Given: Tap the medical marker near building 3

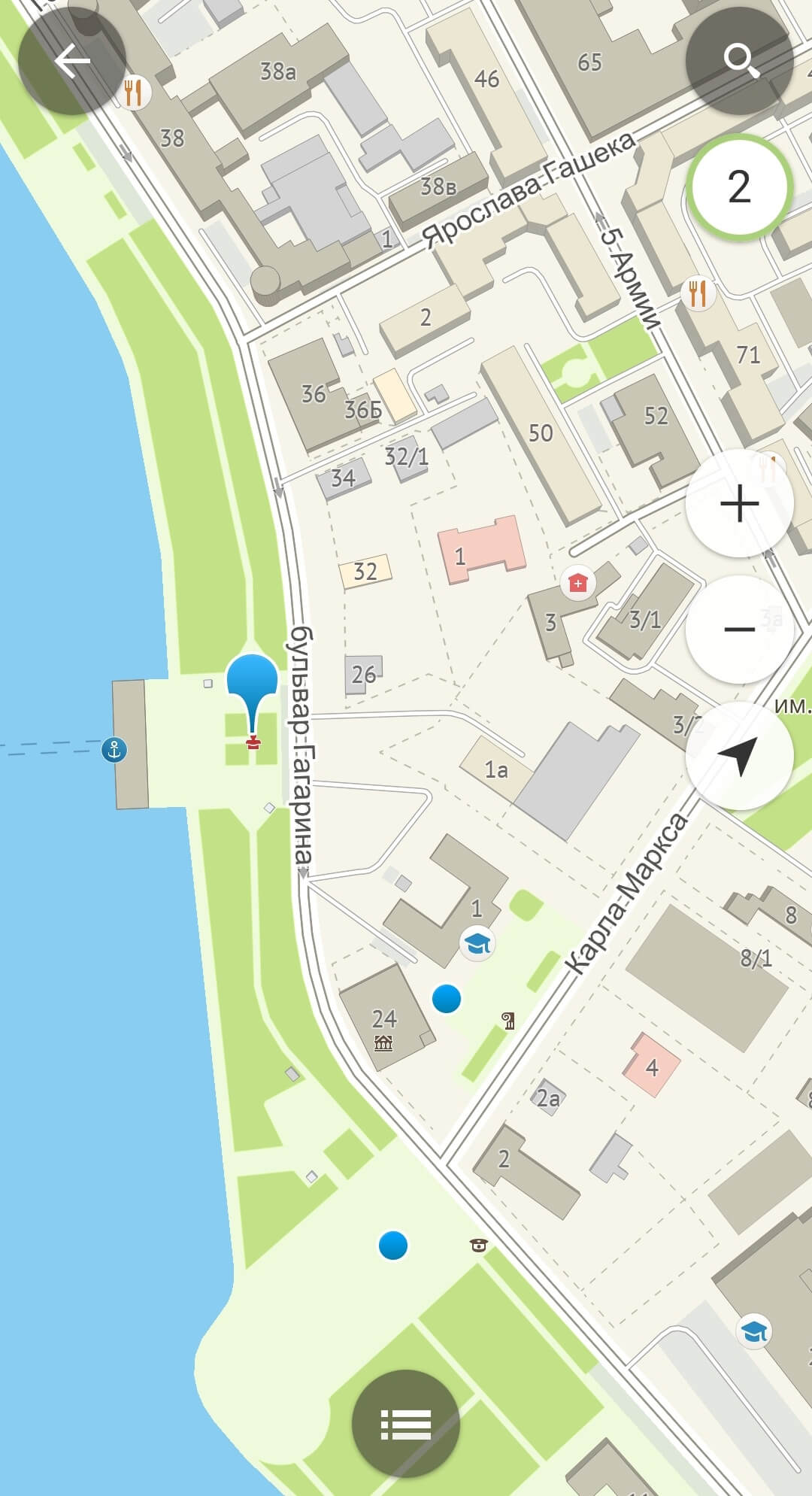Looking at the screenshot, I should point(577,583).
